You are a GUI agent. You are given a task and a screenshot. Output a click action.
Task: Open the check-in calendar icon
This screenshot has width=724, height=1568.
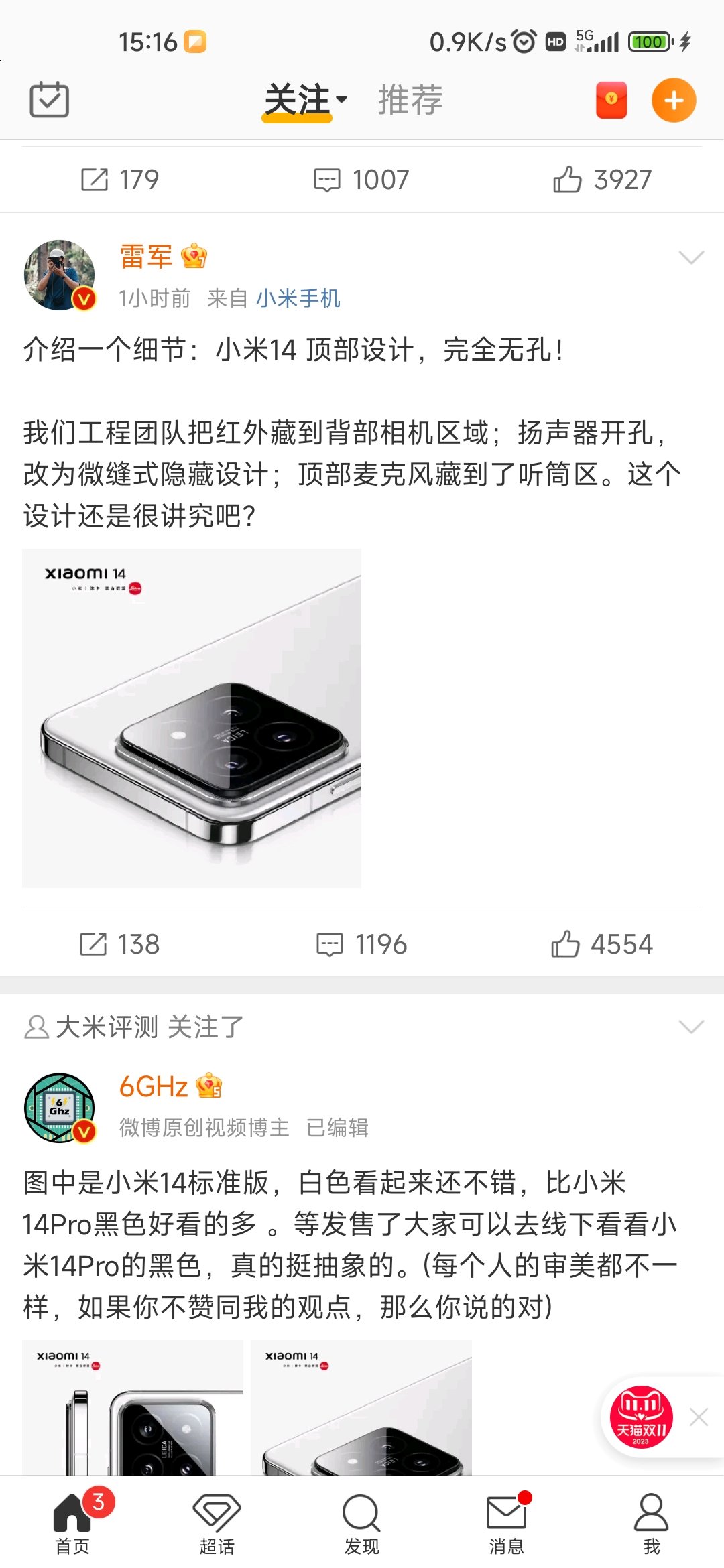coord(49,101)
